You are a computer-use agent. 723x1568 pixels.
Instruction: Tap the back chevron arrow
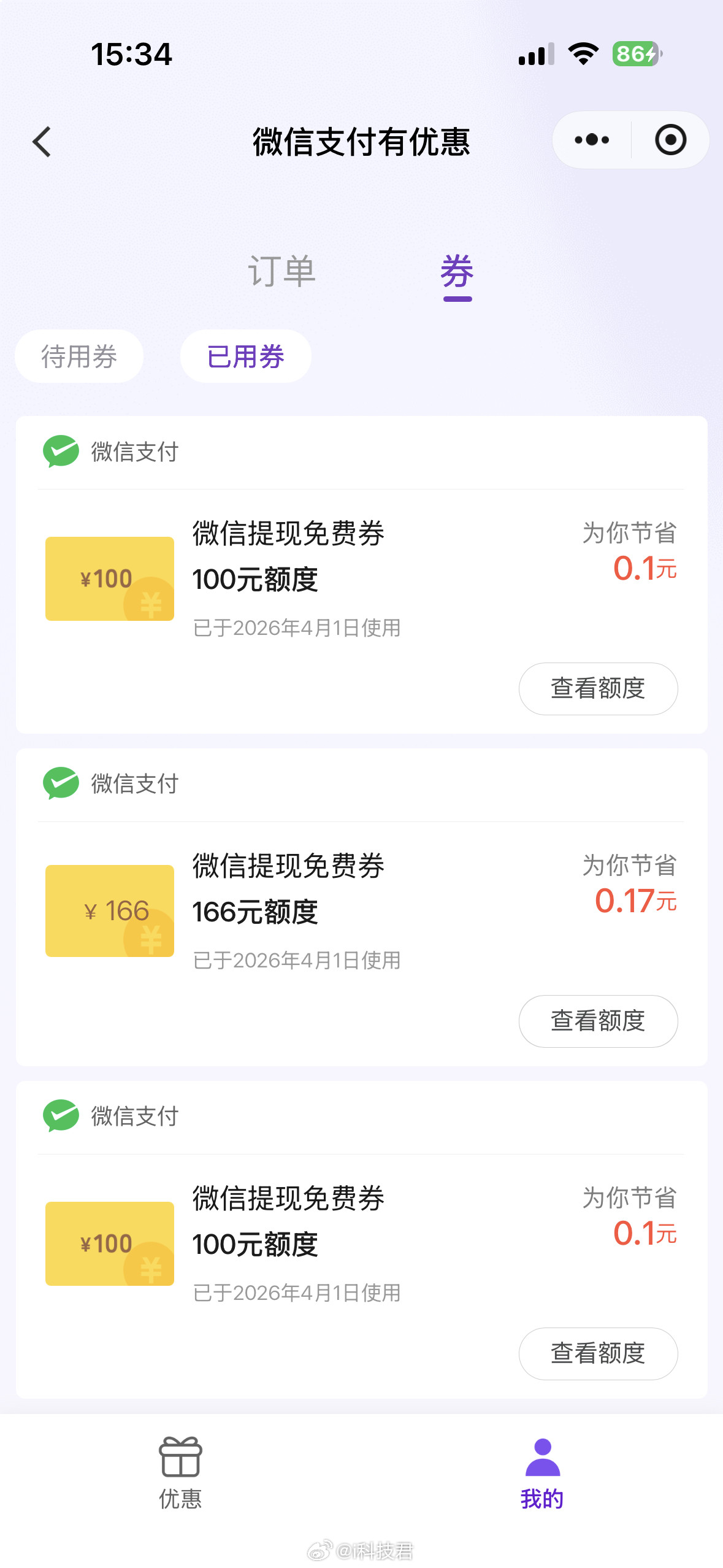click(41, 140)
